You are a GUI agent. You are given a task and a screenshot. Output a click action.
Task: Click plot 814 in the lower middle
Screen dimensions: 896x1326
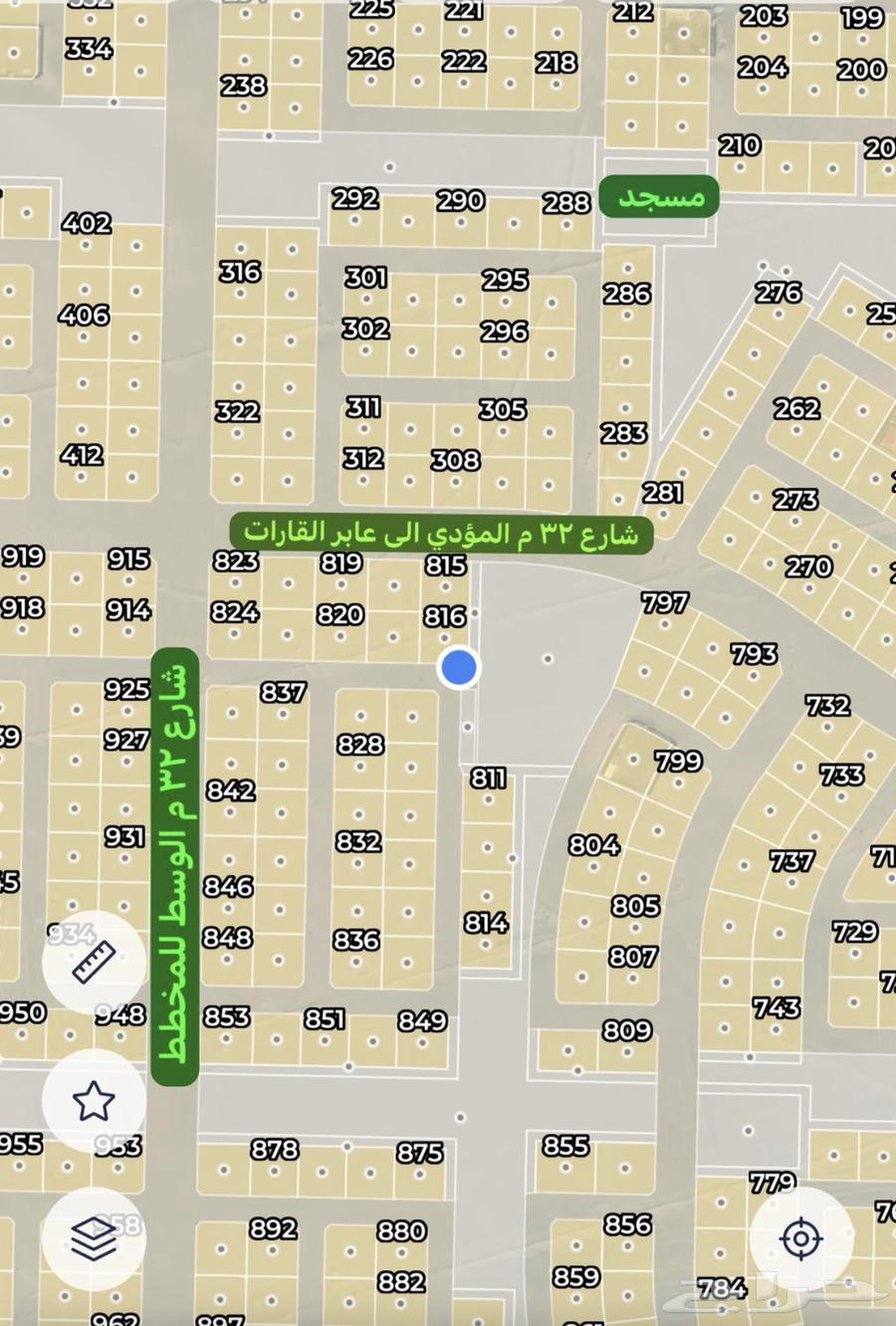click(484, 923)
